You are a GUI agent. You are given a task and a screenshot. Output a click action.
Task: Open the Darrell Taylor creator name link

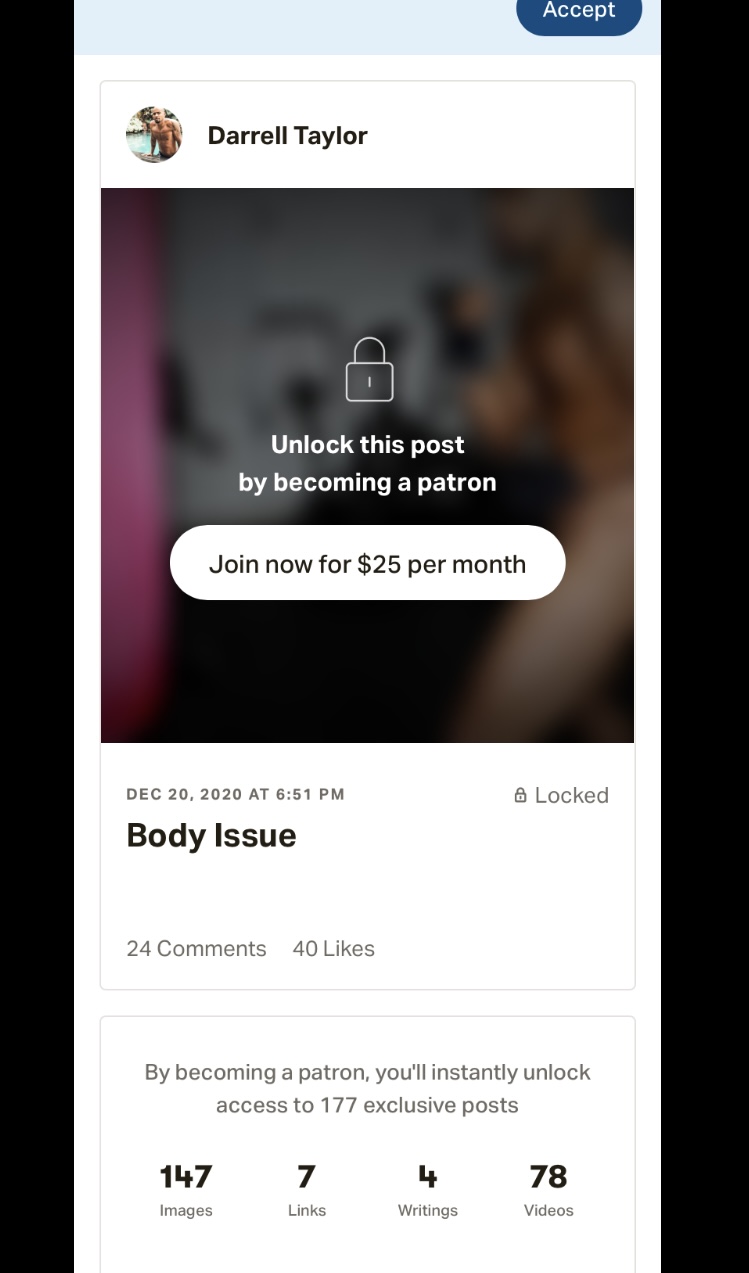pyautogui.click(x=287, y=136)
